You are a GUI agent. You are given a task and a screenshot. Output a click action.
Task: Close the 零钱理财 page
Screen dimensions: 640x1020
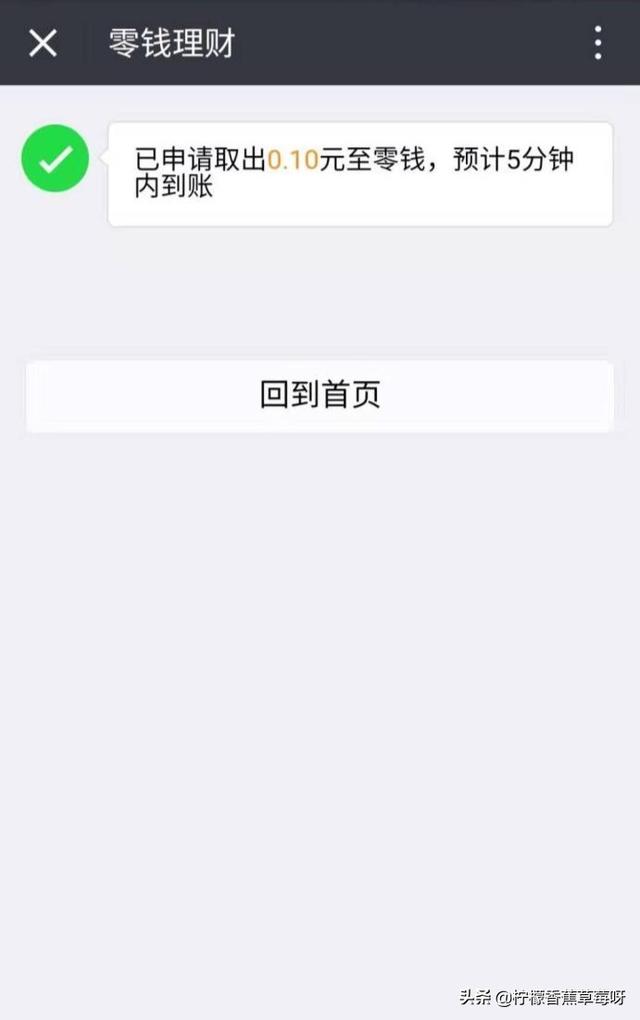[43, 43]
